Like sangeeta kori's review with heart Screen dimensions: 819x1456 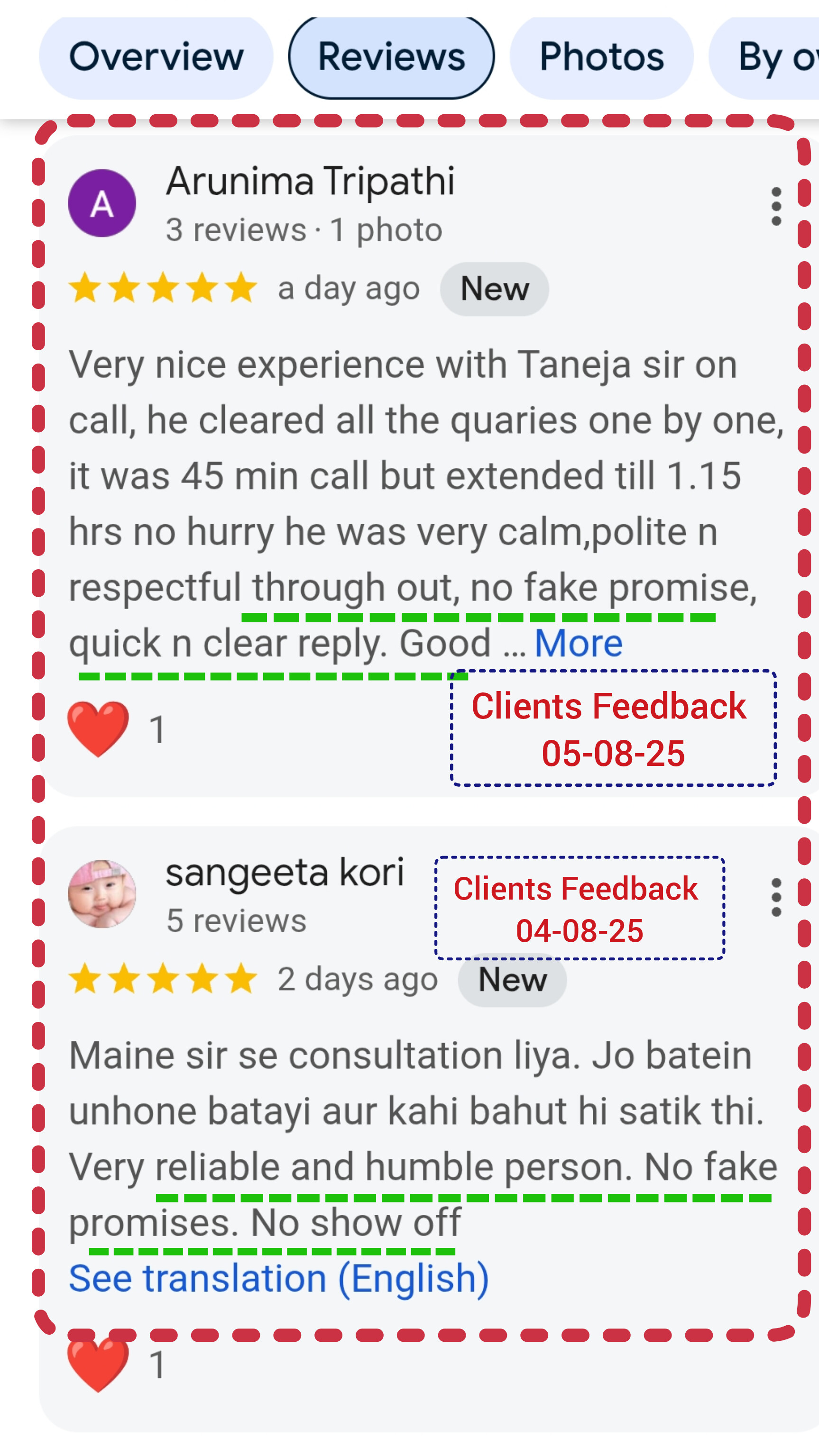pyautogui.click(x=99, y=1365)
